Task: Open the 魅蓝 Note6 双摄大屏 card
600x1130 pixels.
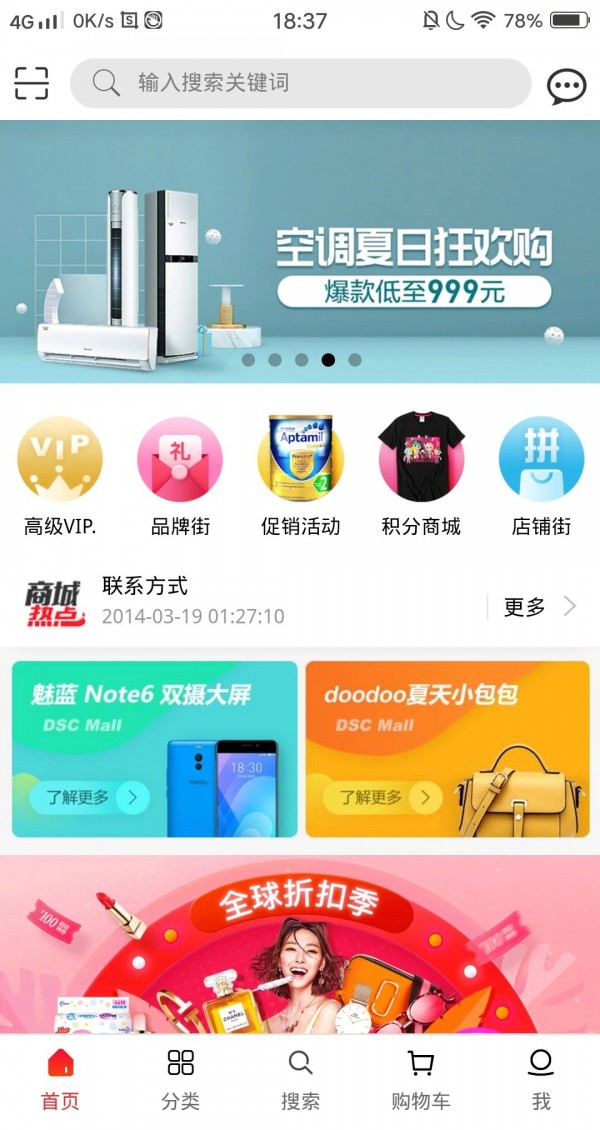Action: coord(155,749)
